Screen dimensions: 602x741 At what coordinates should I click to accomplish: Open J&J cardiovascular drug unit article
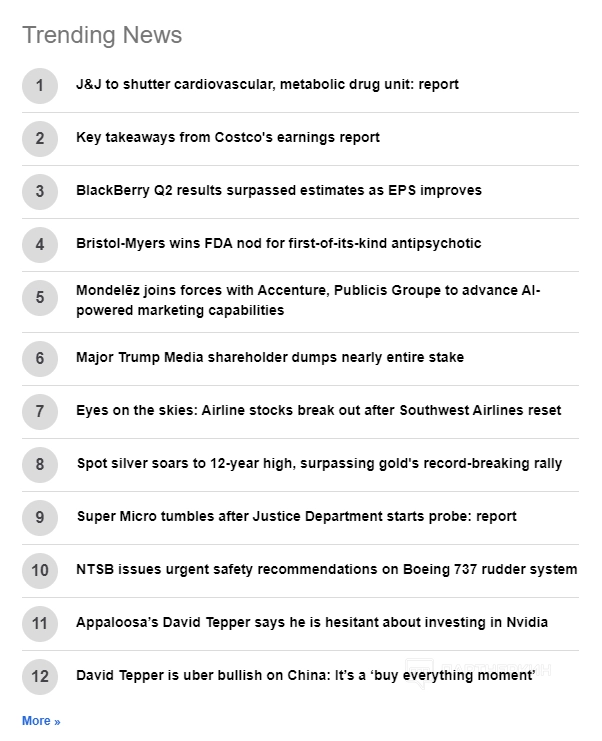click(267, 85)
